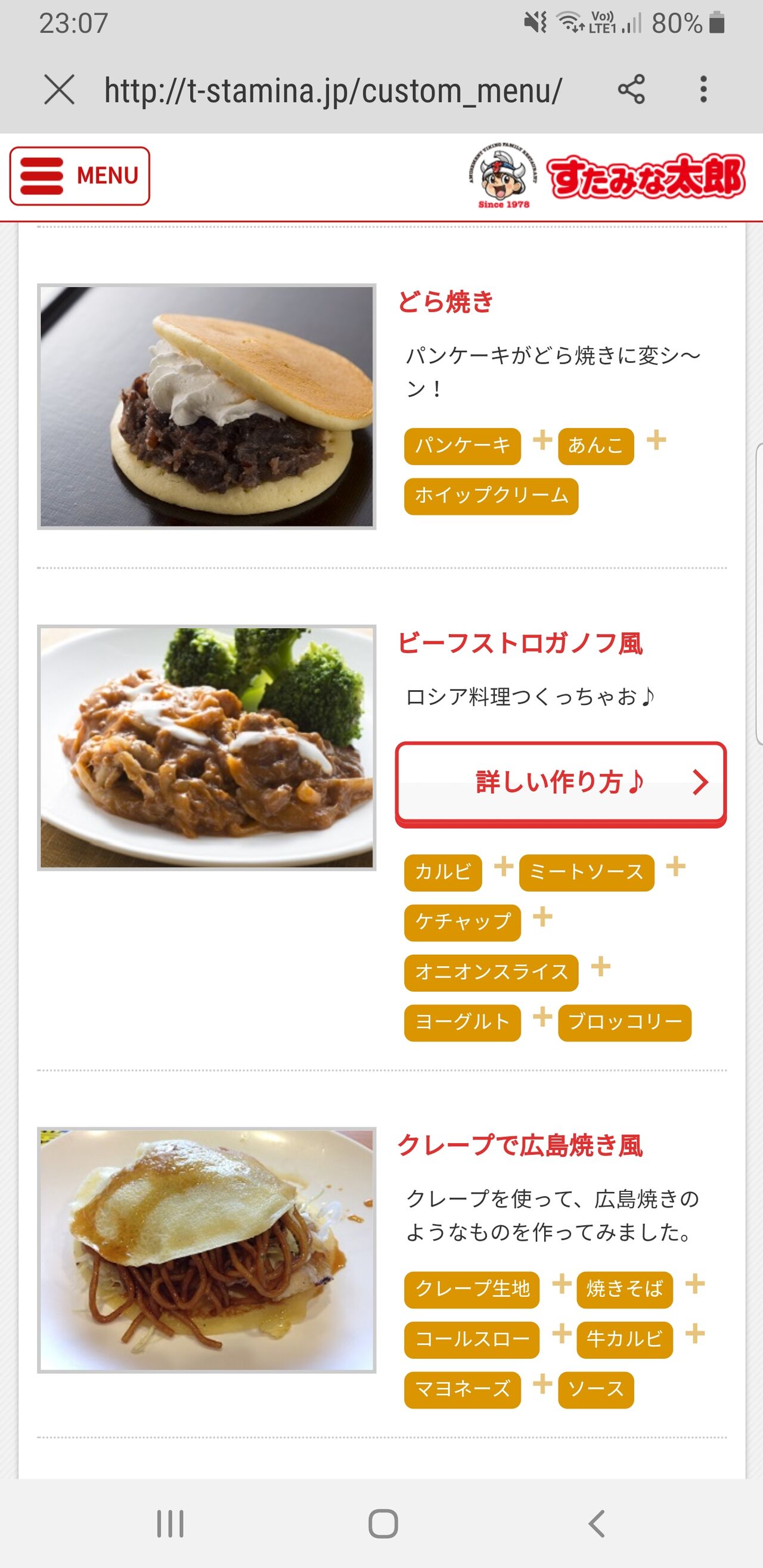Go back using the system back button

click(x=596, y=1523)
